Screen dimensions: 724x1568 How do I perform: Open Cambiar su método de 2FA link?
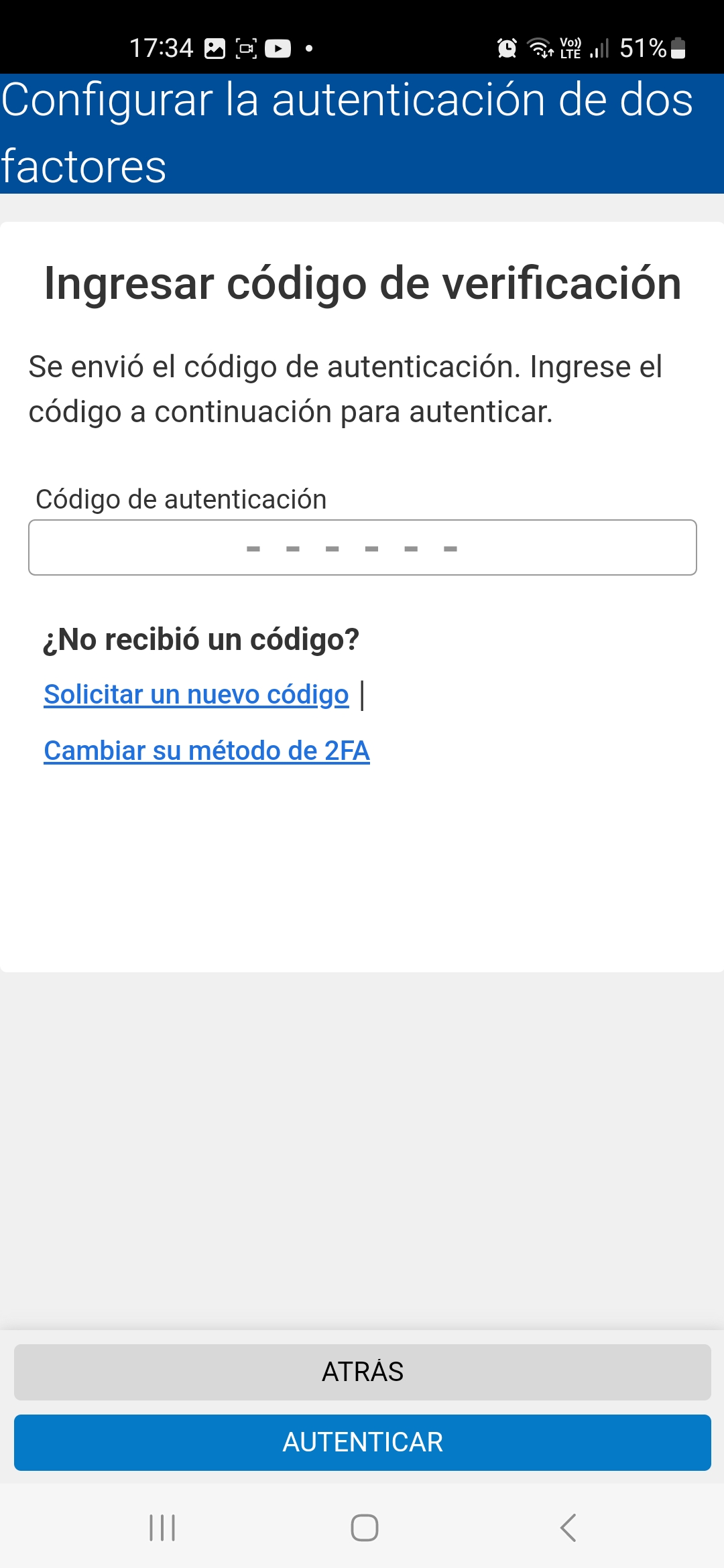(x=206, y=750)
